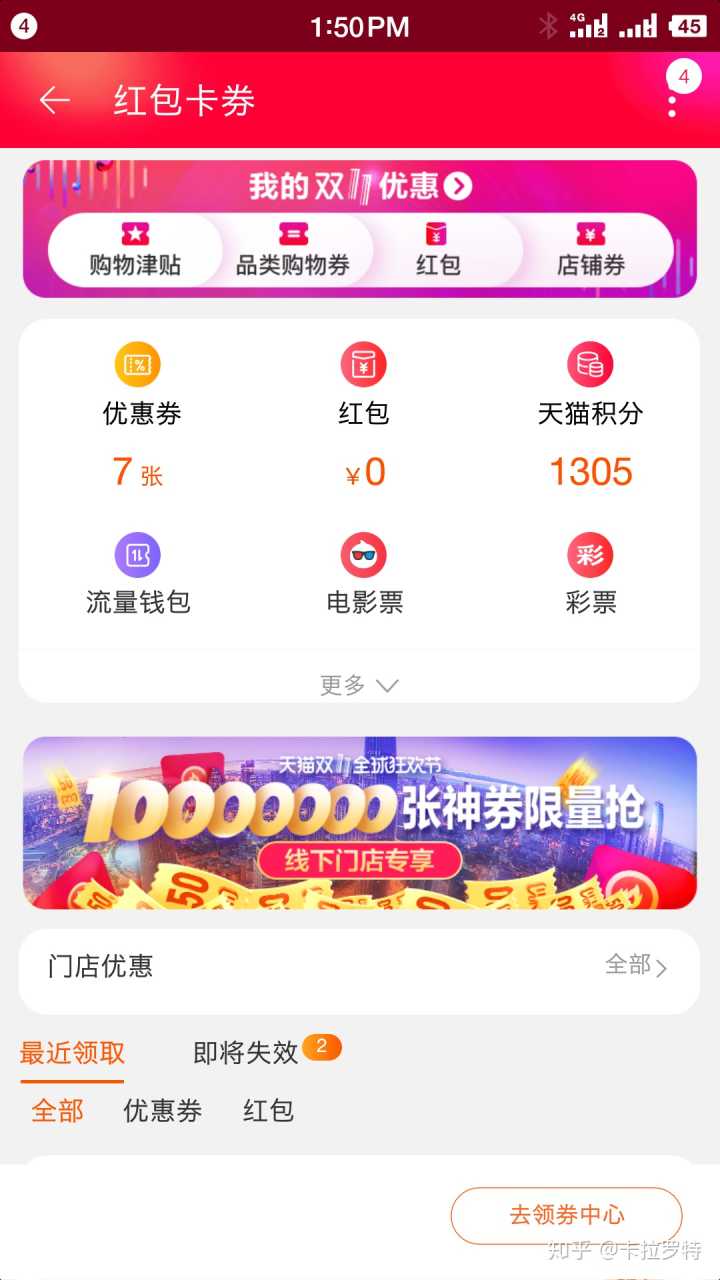
Task: View 天猫积分 points
Action: [590, 415]
